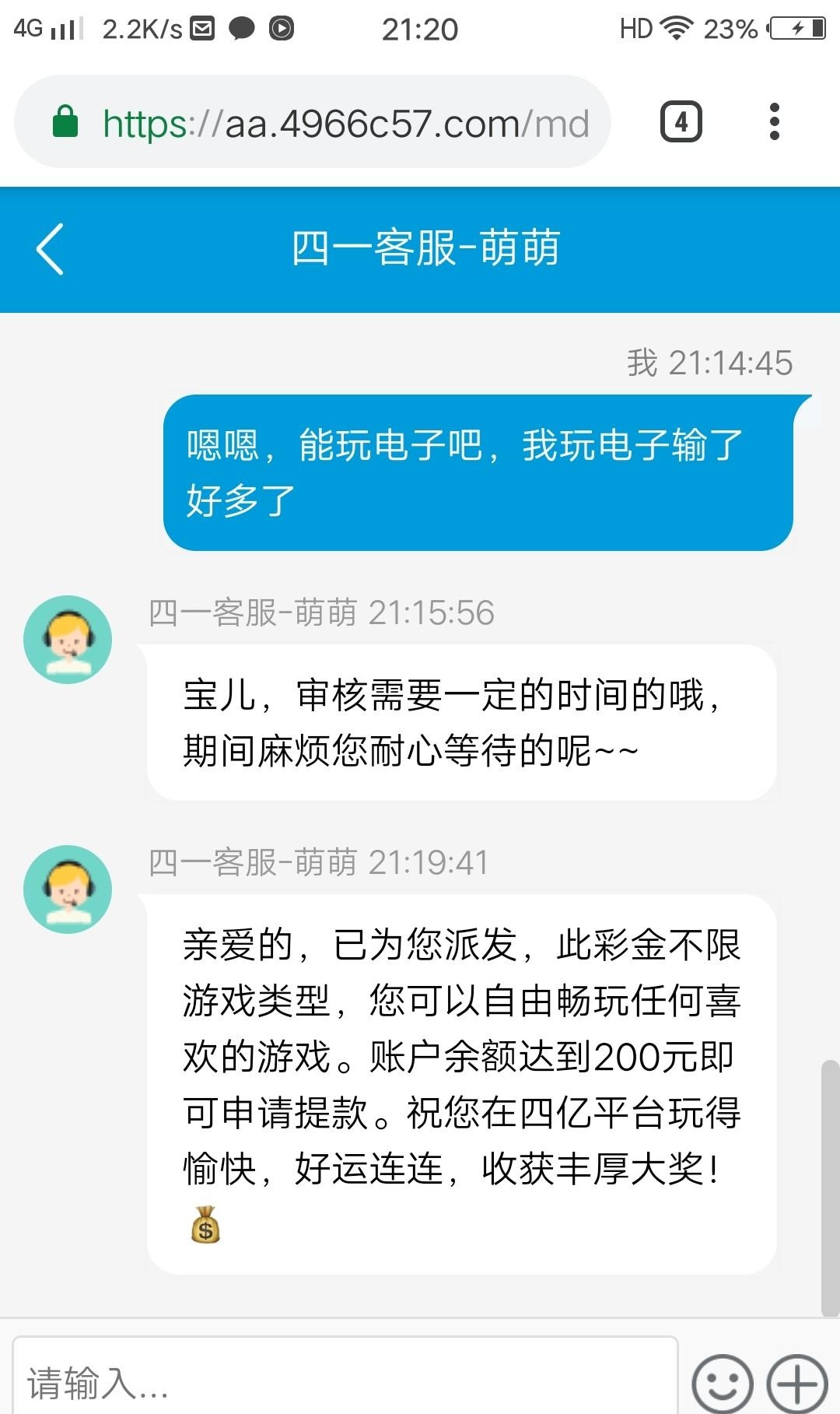Tap the browser URL address bar
Screen dimensions: 840x1414
point(313,122)
